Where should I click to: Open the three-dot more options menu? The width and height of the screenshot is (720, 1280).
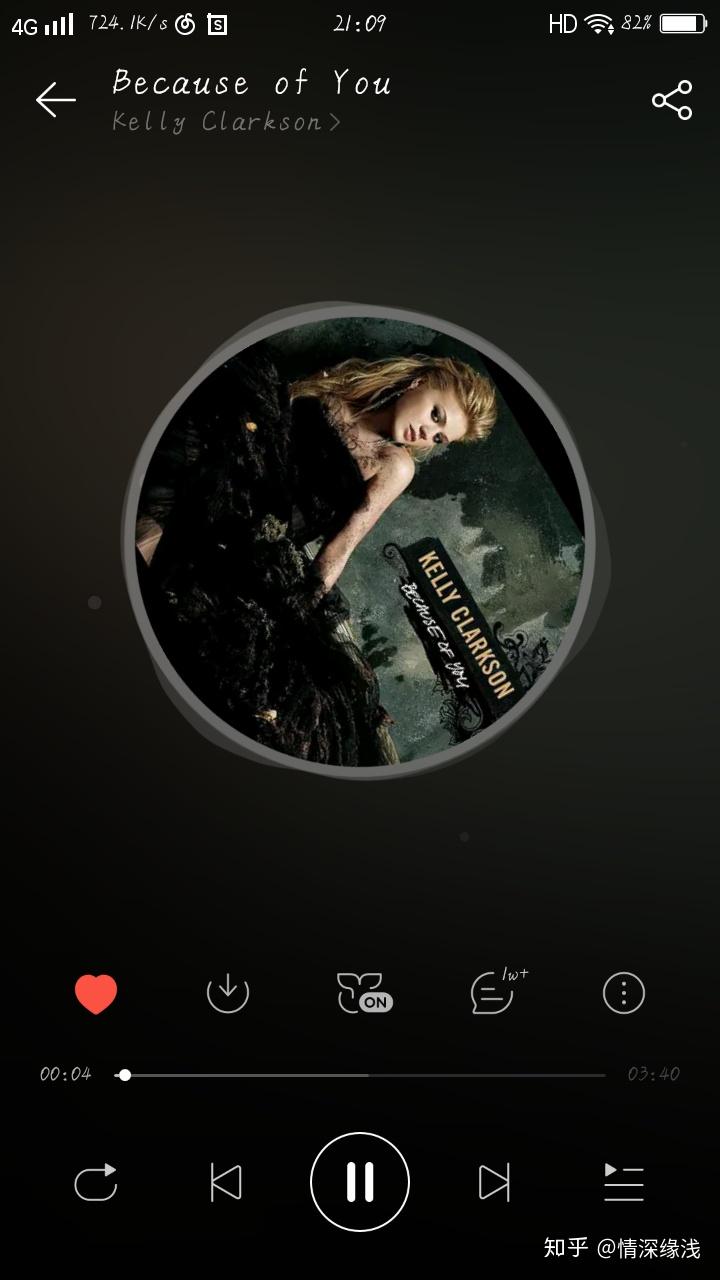coord(624,993)
